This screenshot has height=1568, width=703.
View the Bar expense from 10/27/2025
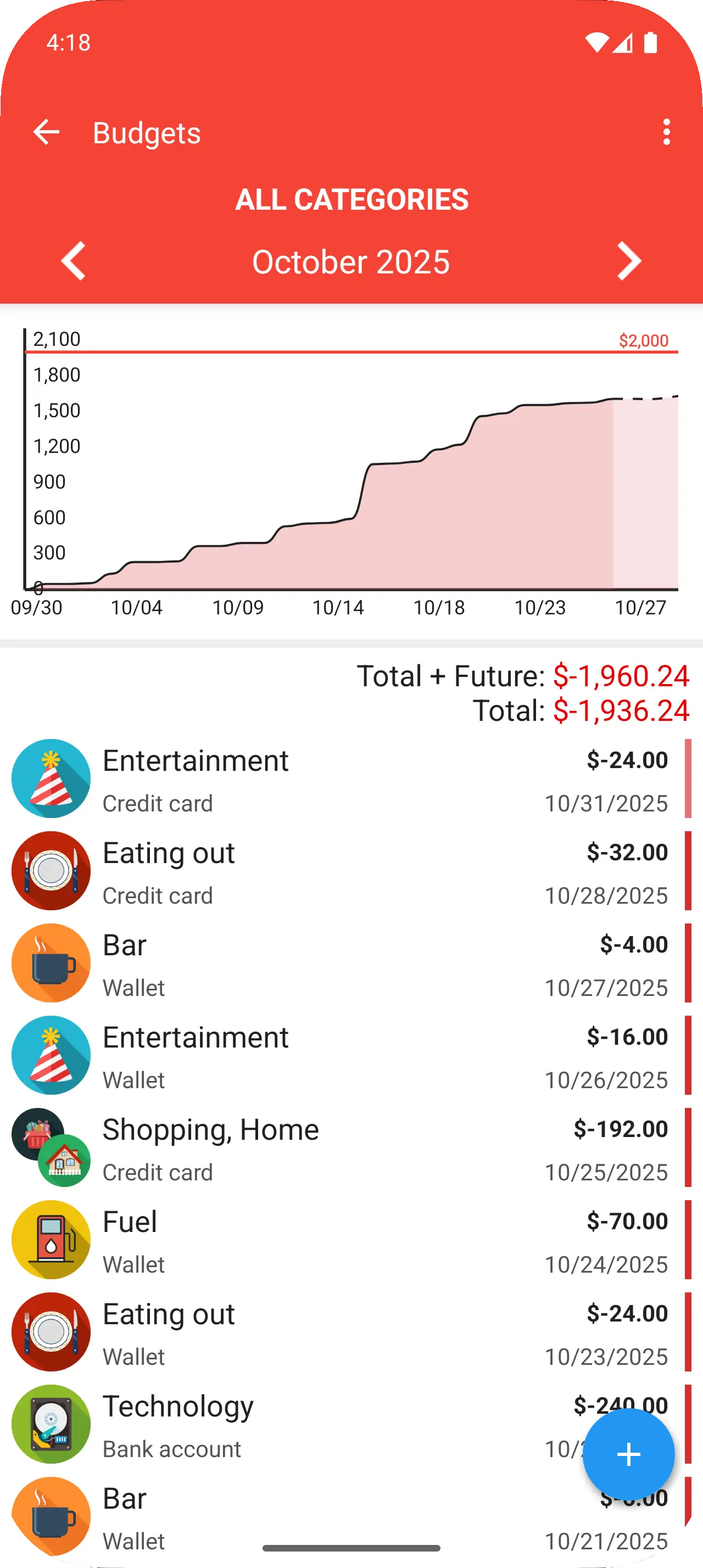pyautogui.click(x=347, y=963)
